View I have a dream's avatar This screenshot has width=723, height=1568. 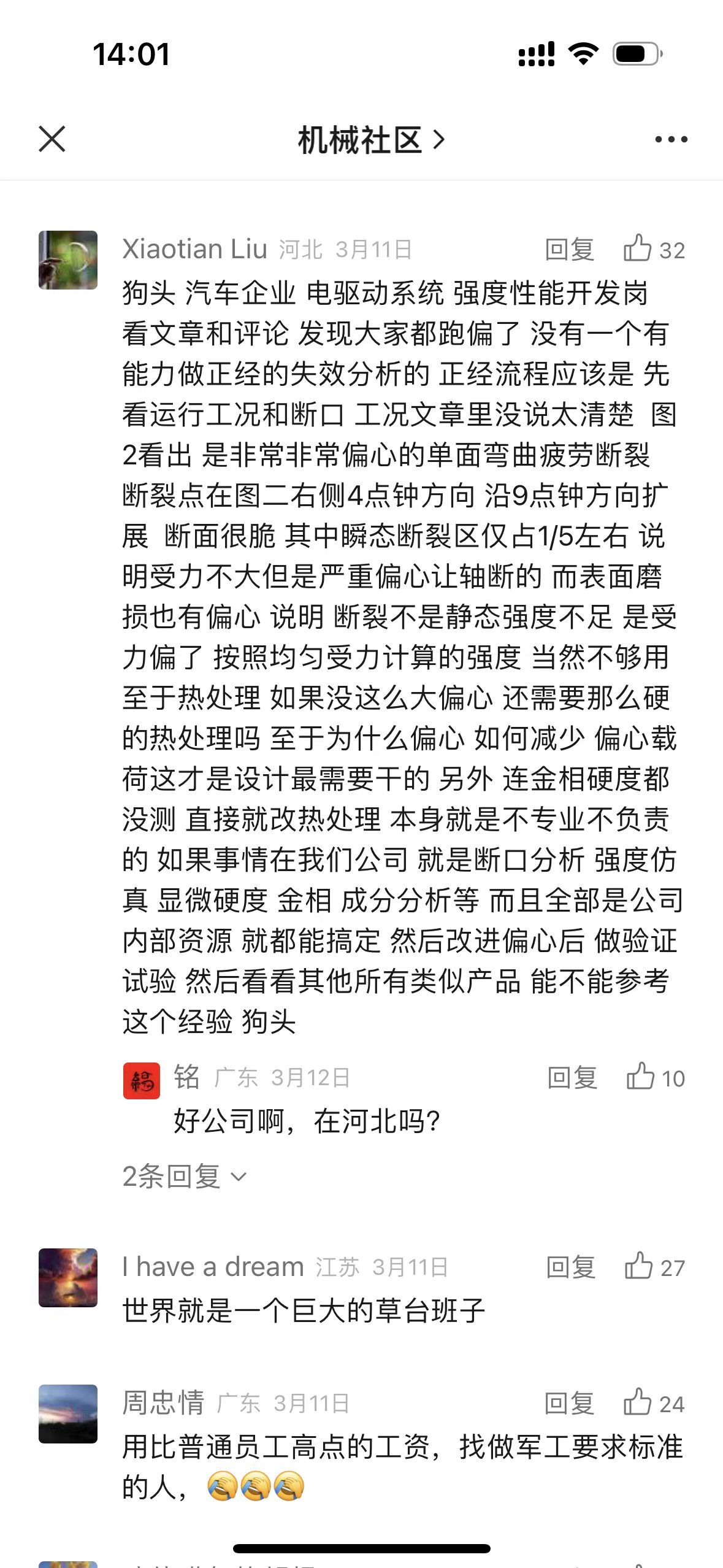click(x=68, y=1278)
